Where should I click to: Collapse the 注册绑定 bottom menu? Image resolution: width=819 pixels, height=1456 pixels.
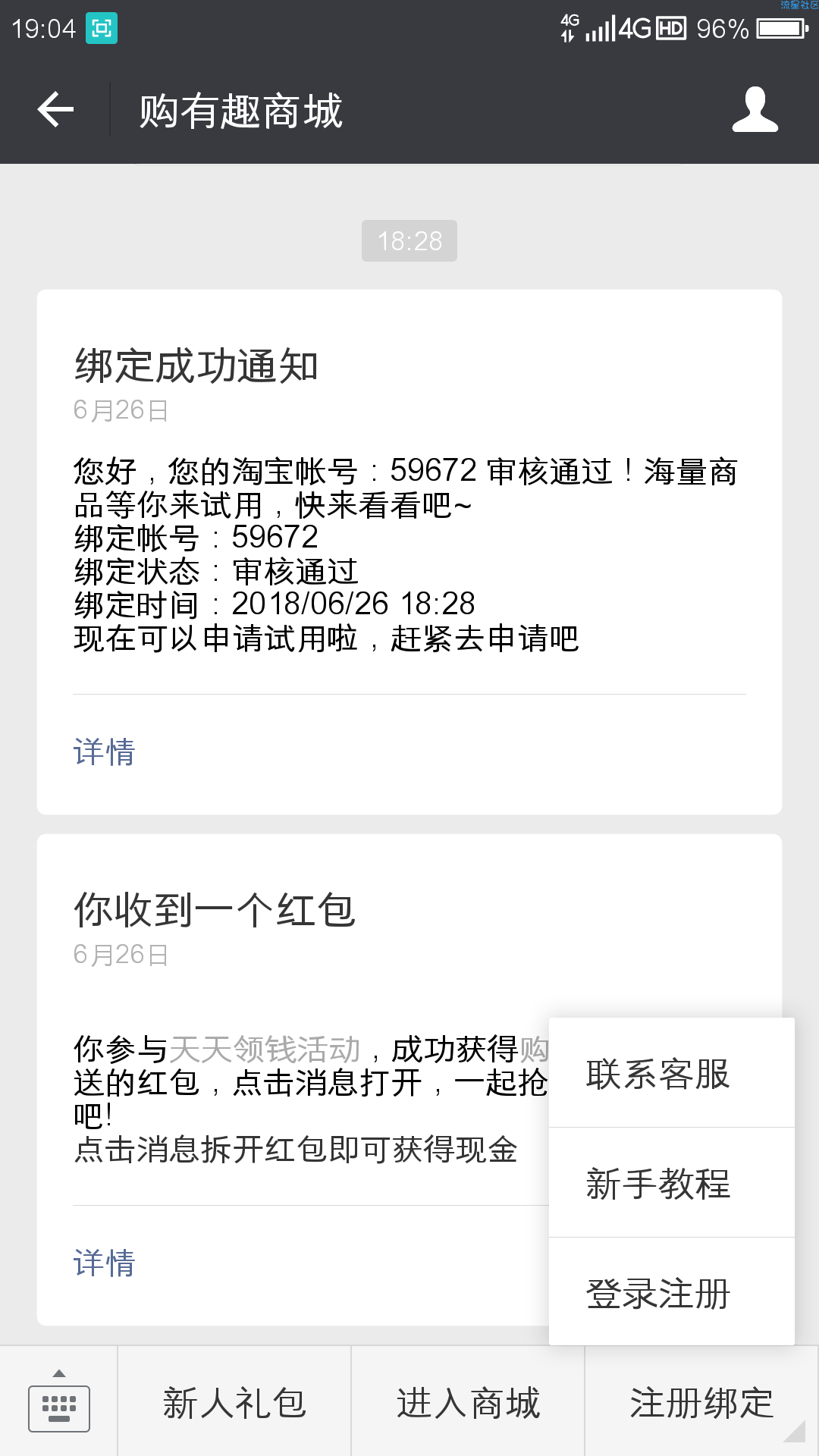coord(702,1402)
